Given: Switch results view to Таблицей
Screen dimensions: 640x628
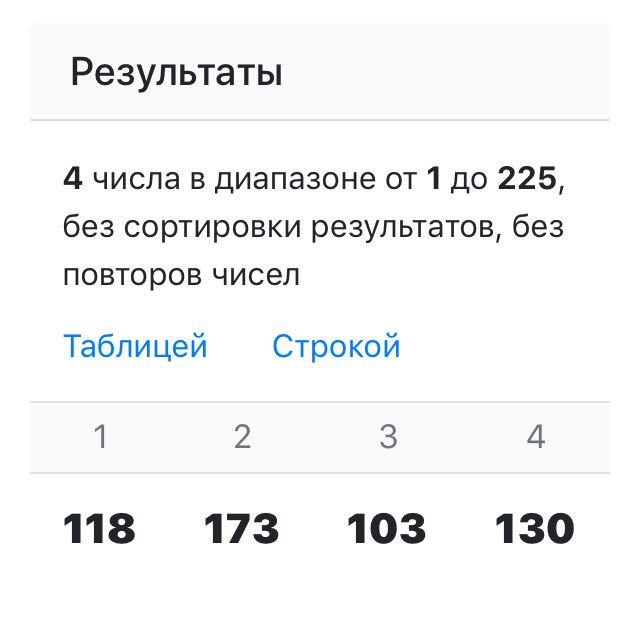Looking at the screenshot, I should coord(135,346).
